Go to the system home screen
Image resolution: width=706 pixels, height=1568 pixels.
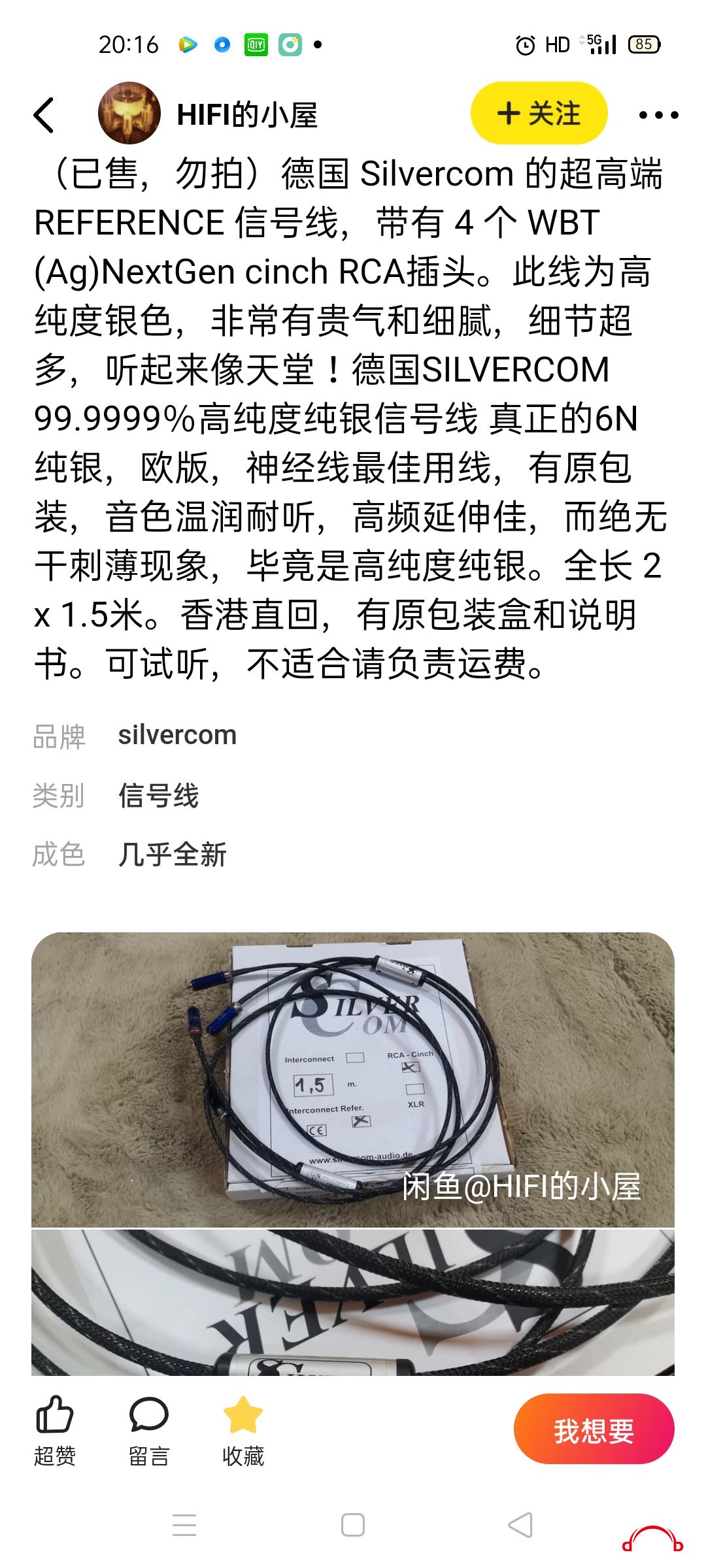353,1526
